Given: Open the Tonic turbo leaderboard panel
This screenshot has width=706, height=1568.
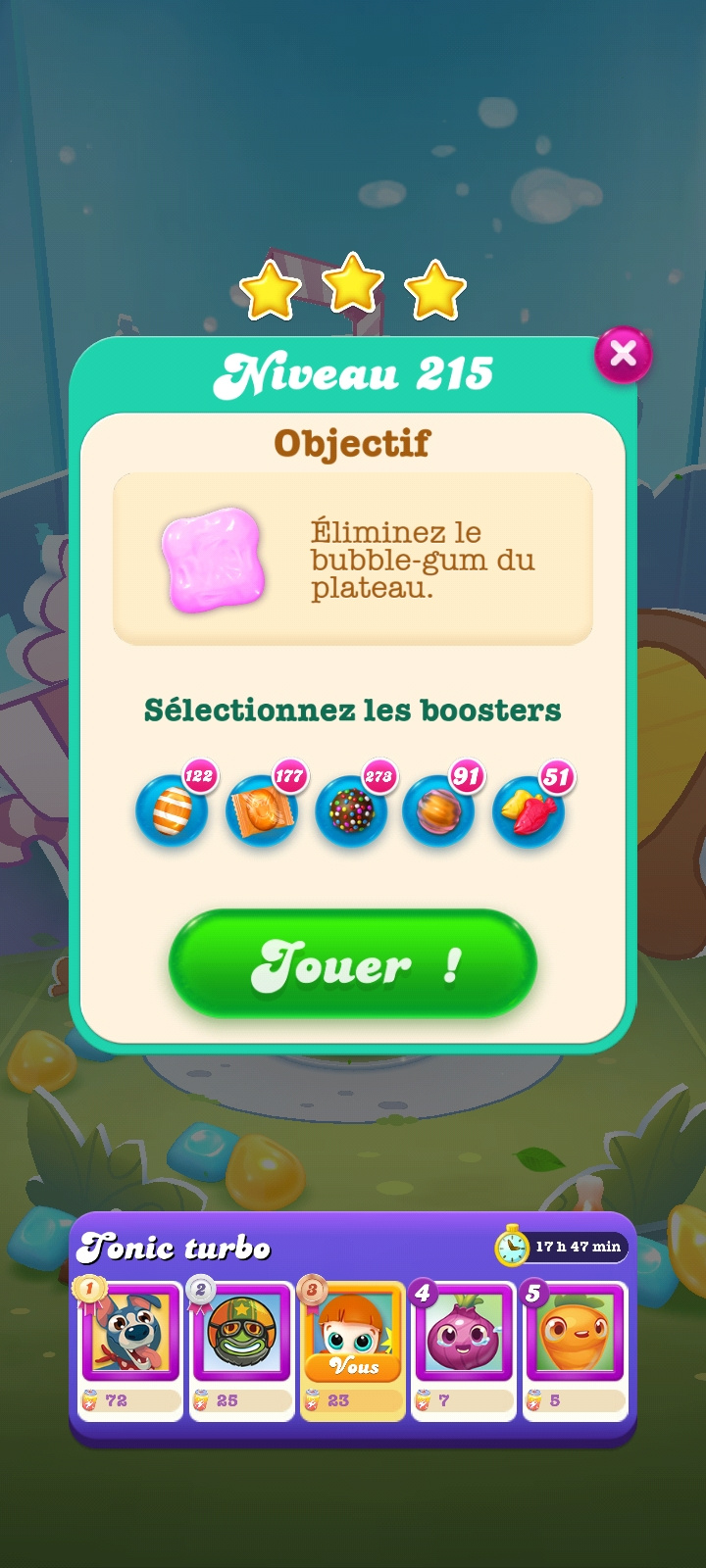Looking at the screenshot, I should 353,1328.
